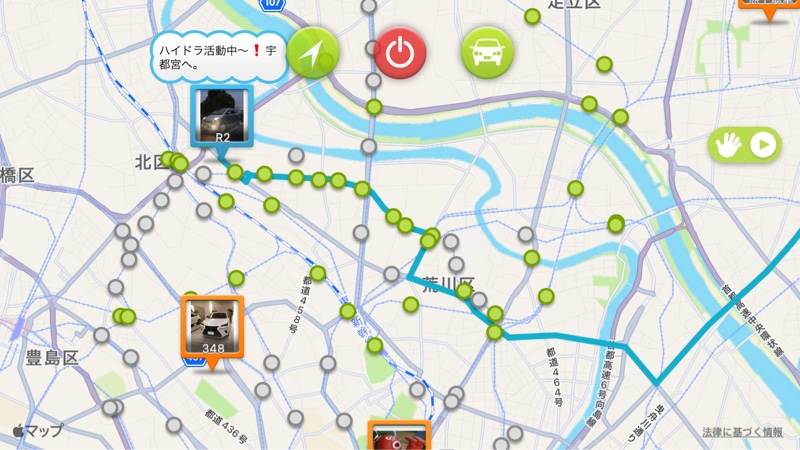
Task: Open the legal info link
Action: (x=742, y=433)
